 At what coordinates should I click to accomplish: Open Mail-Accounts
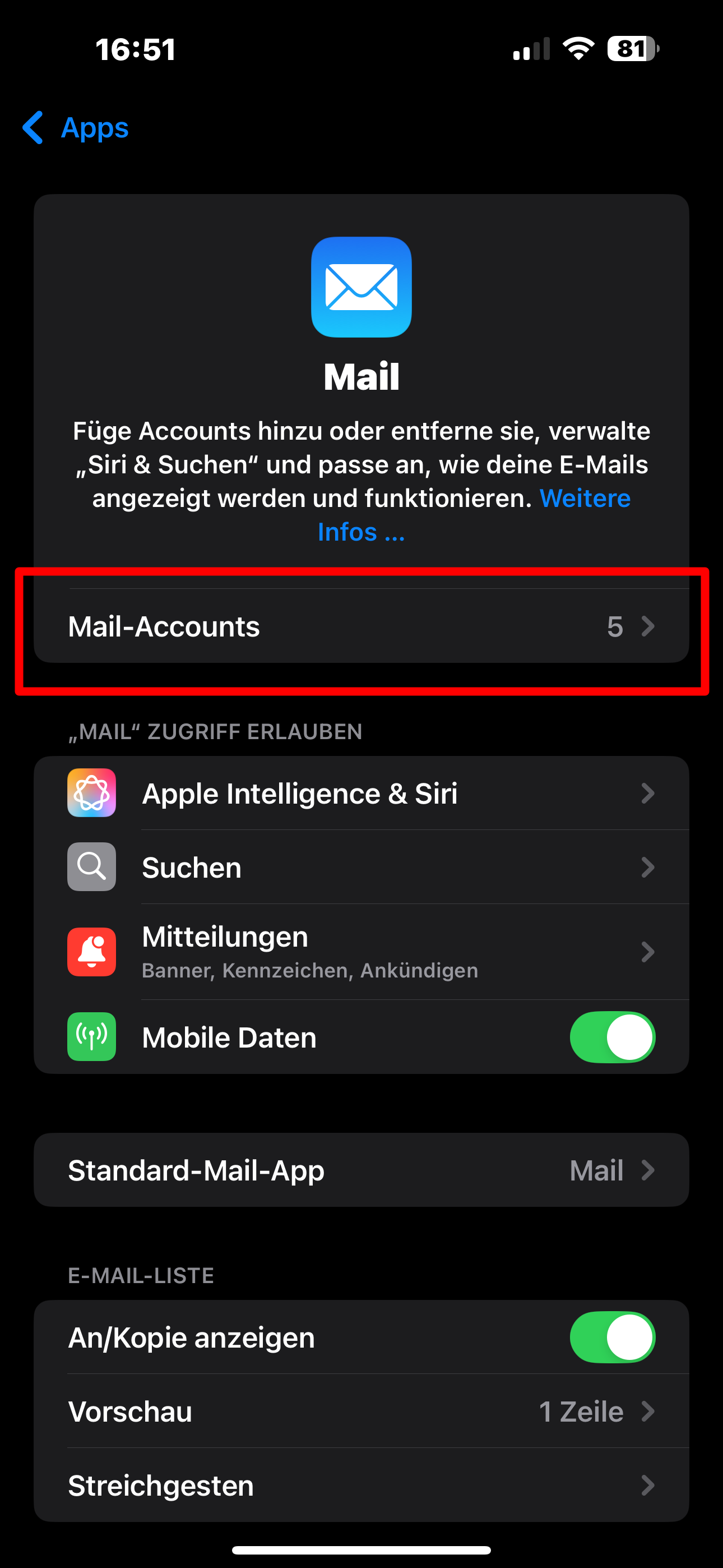pyautogui.click(x=361, y=626)
